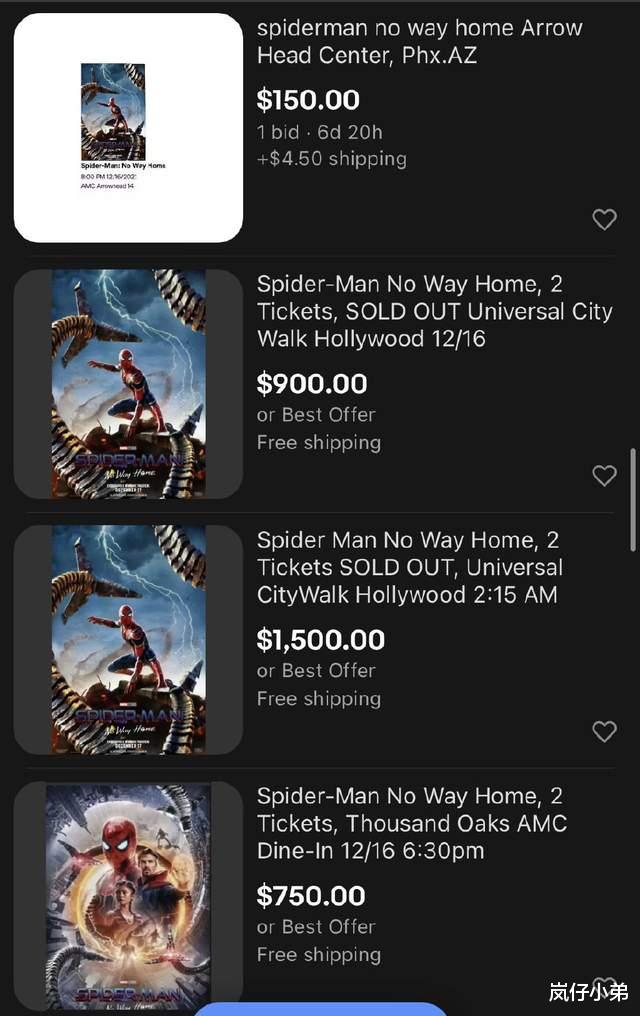Save the $150.00 Arrow Head Center listing
Screen dimensions: 640x1016
pos(604,219)
